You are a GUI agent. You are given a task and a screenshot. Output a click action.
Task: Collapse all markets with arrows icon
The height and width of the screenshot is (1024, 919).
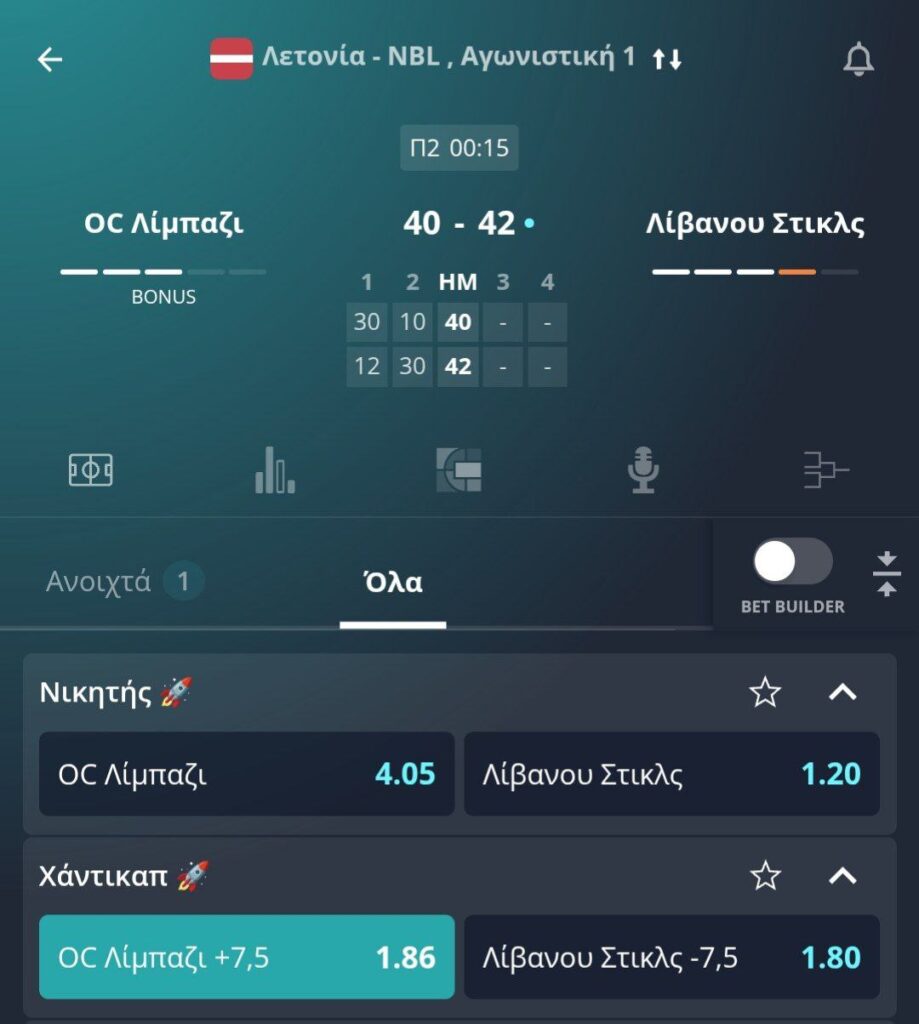(x=886, y=574)
